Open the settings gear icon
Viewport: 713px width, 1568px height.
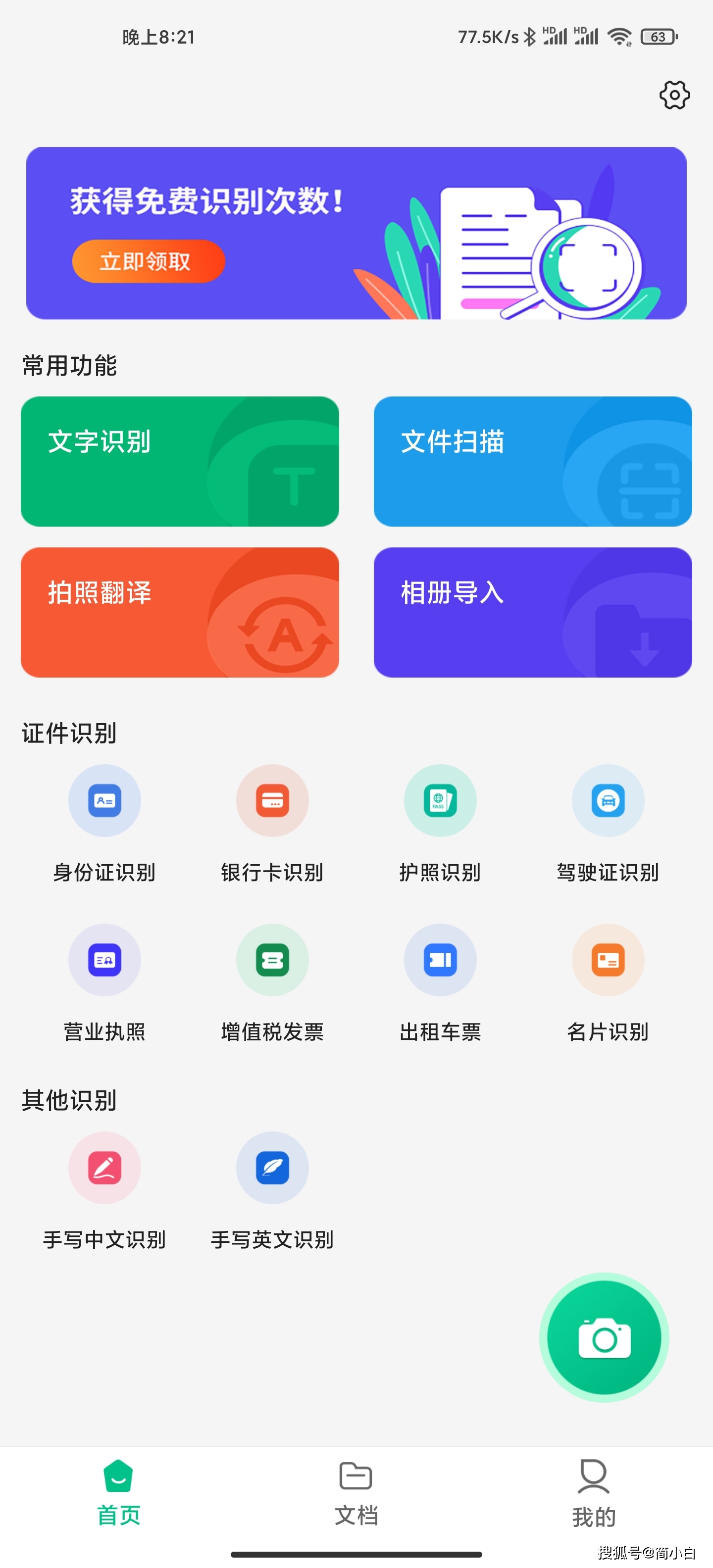pyautogui.click(x=674, y=95)
